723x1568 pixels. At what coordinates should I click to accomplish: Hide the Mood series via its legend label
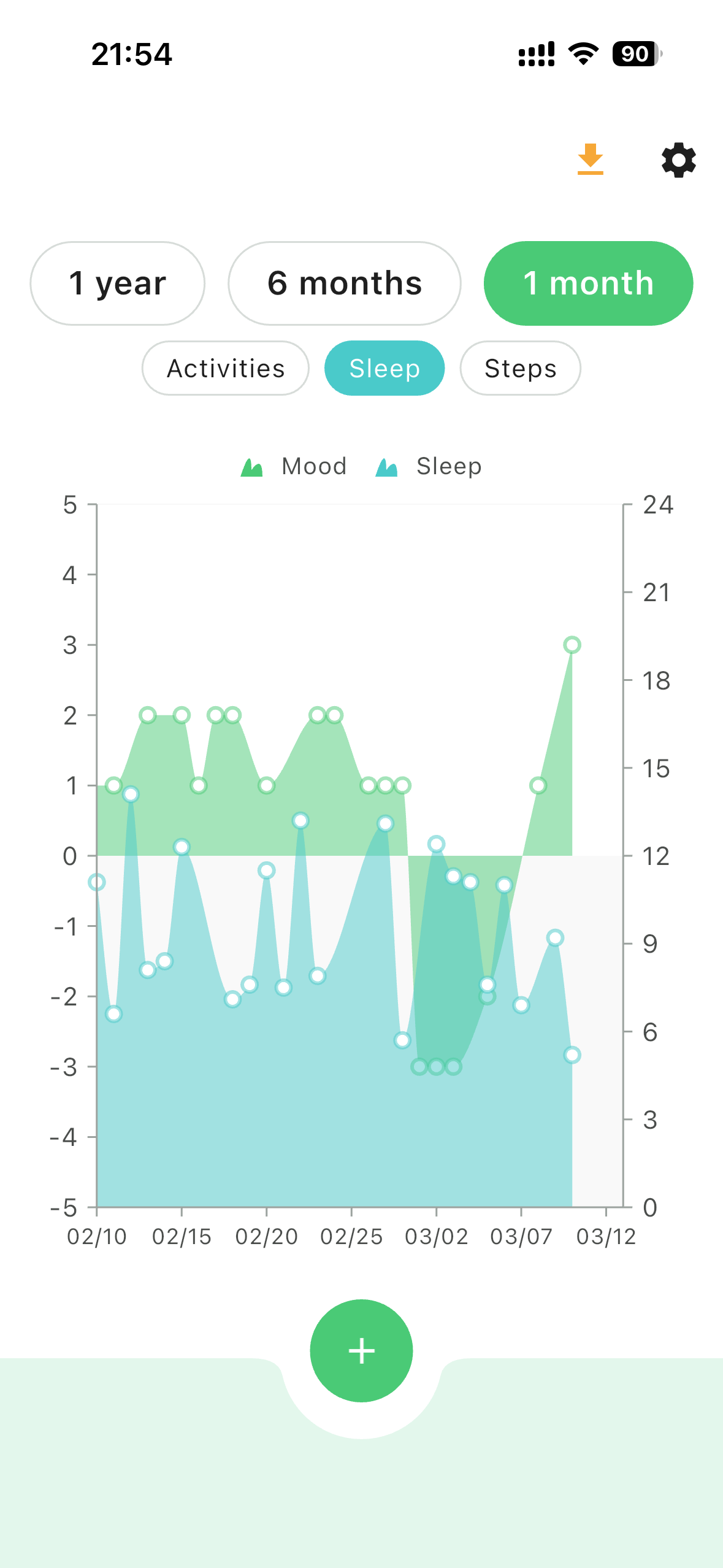pos(314,466)
